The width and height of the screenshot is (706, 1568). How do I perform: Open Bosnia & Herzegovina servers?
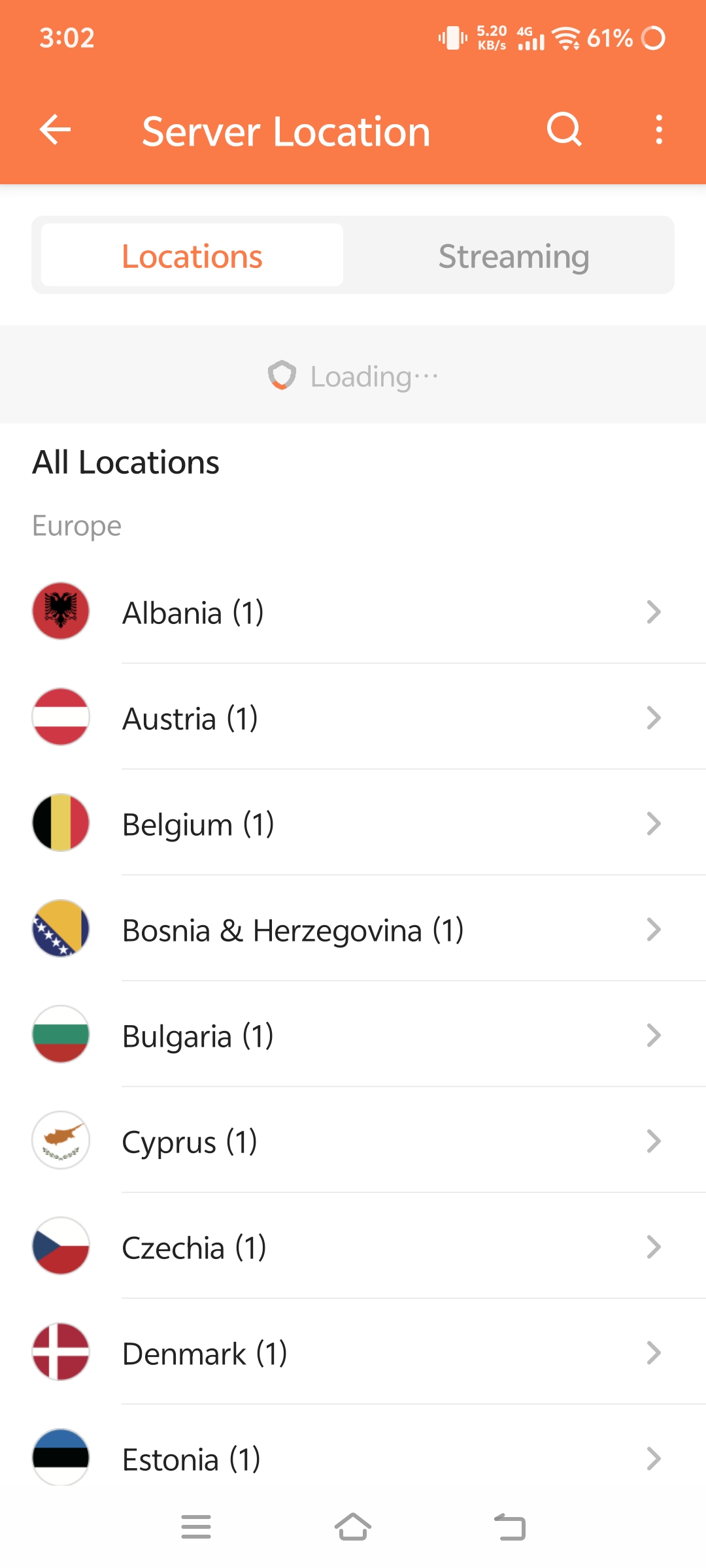[353, 929]
